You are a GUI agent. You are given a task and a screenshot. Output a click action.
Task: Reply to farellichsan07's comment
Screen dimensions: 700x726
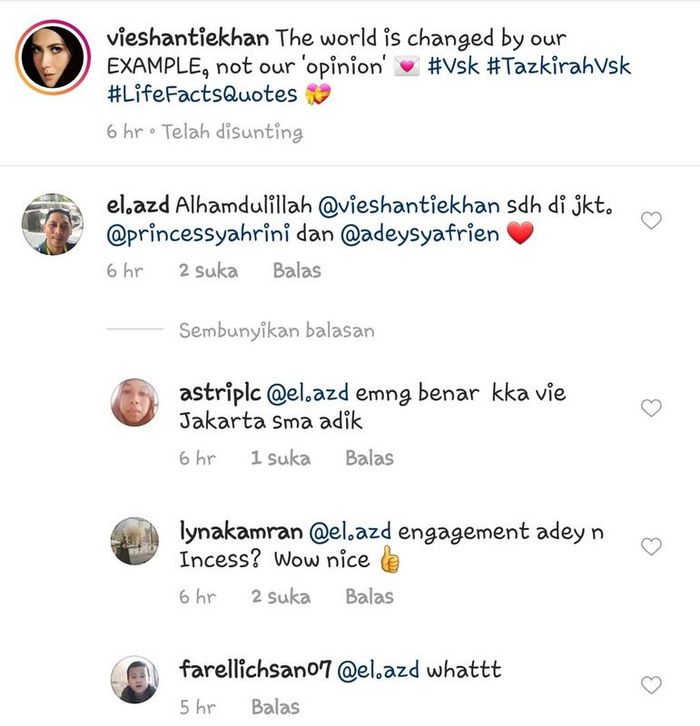275,706
